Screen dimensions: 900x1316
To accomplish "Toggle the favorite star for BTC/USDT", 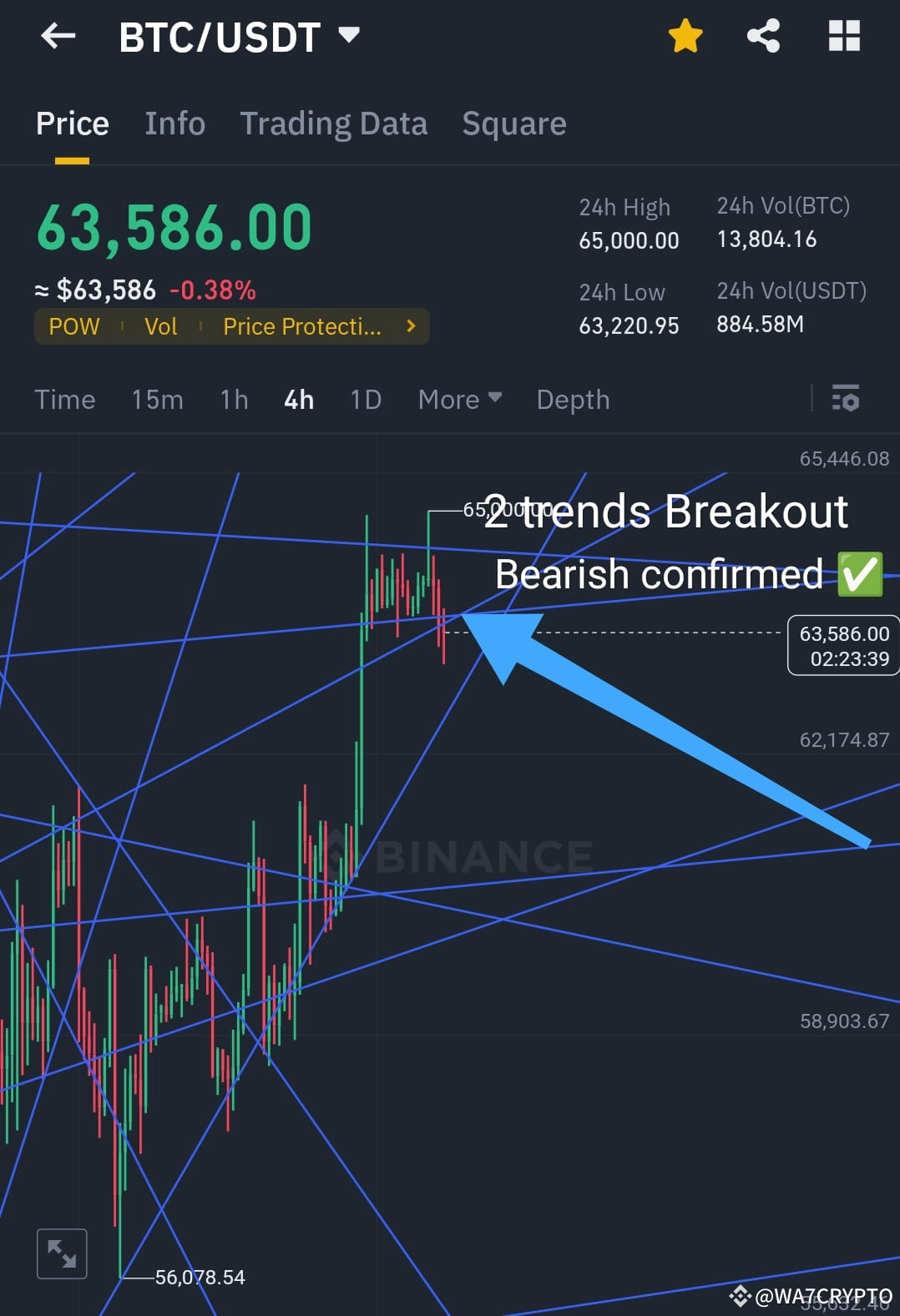I will point(685,35).
